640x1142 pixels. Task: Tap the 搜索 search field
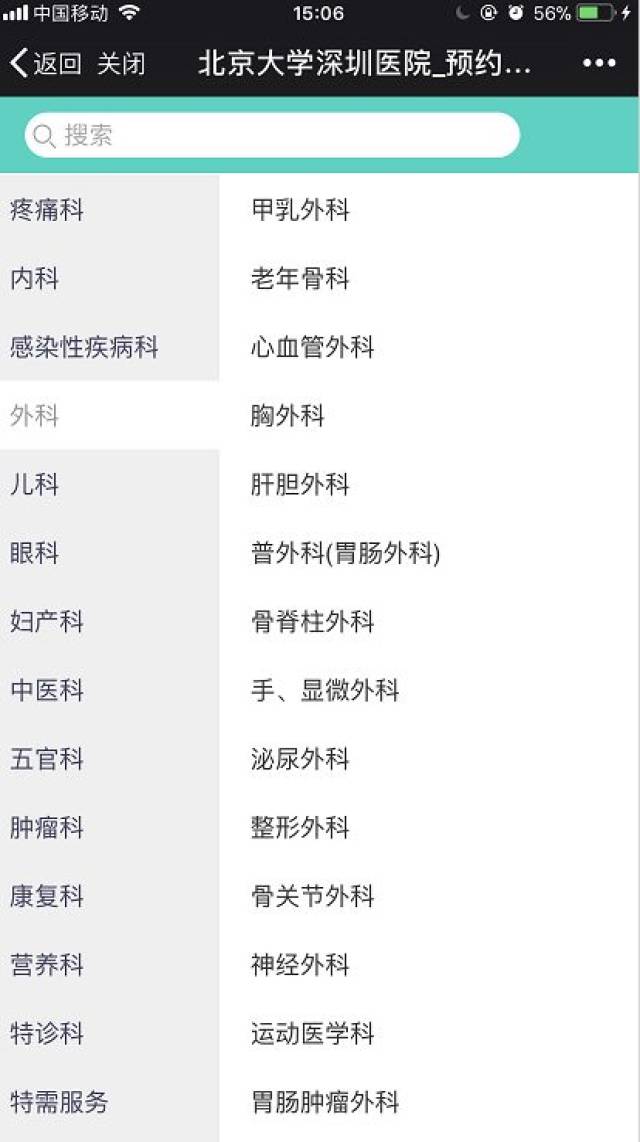click(272, 135)
